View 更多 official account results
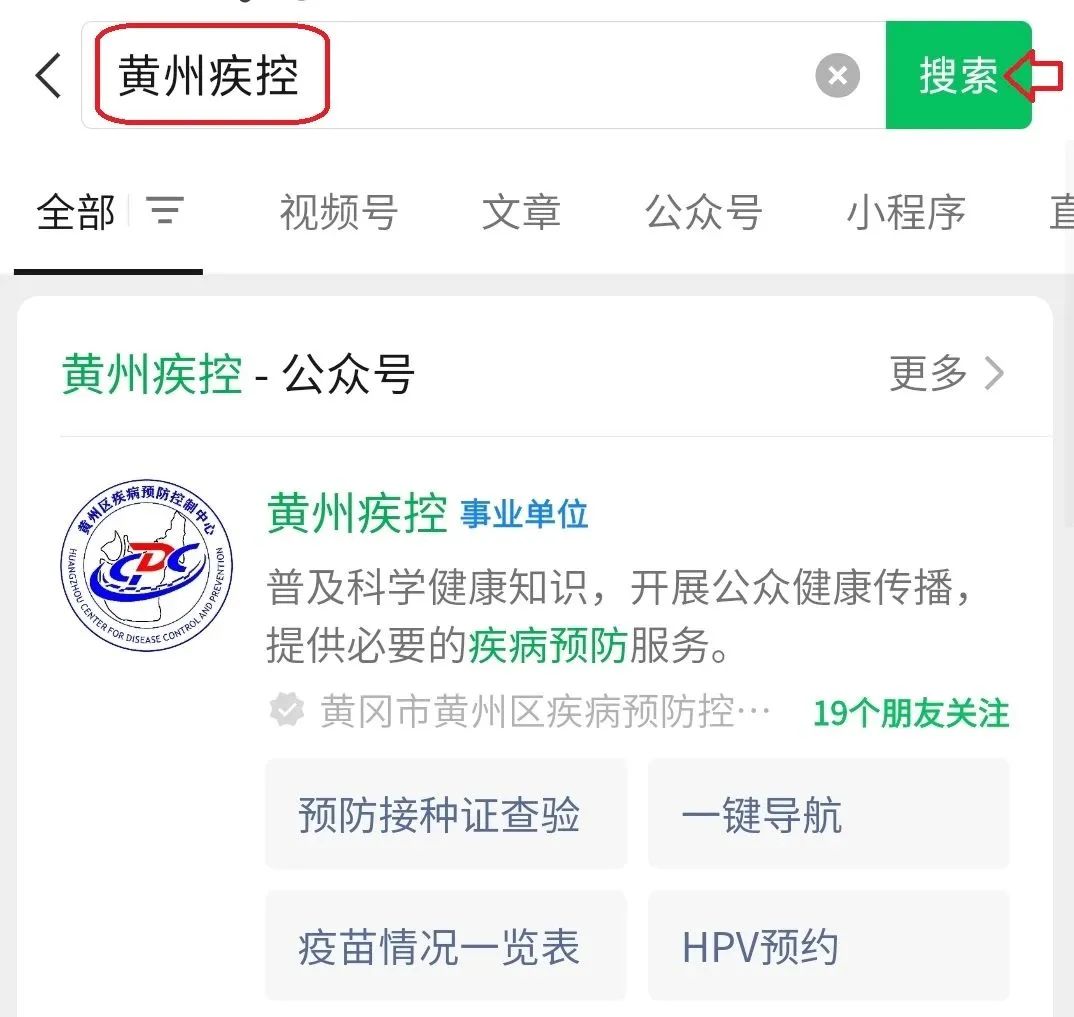Viewport: 1074px width, 1017px height. point(946,374)
